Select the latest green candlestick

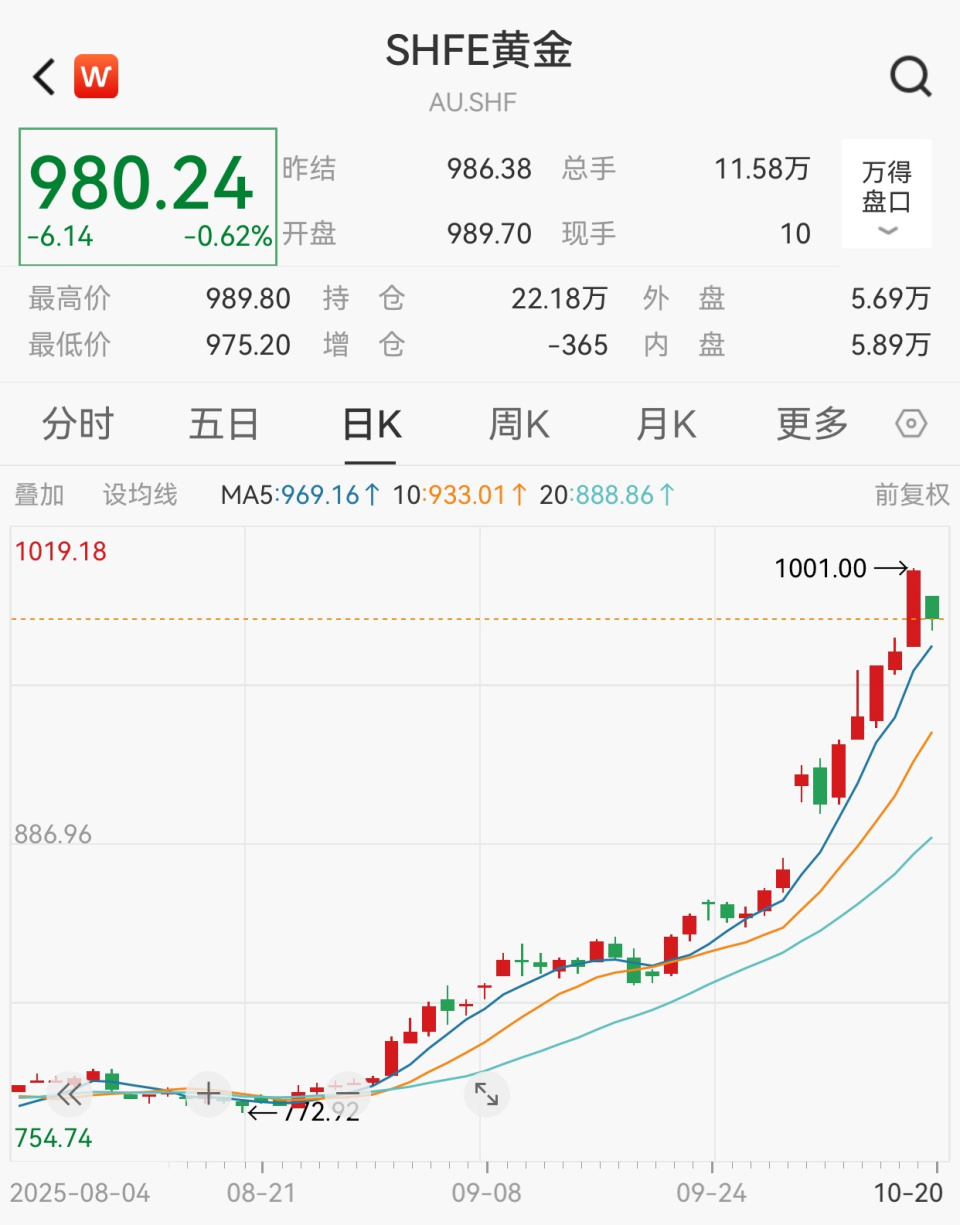[x=930, y=605]
